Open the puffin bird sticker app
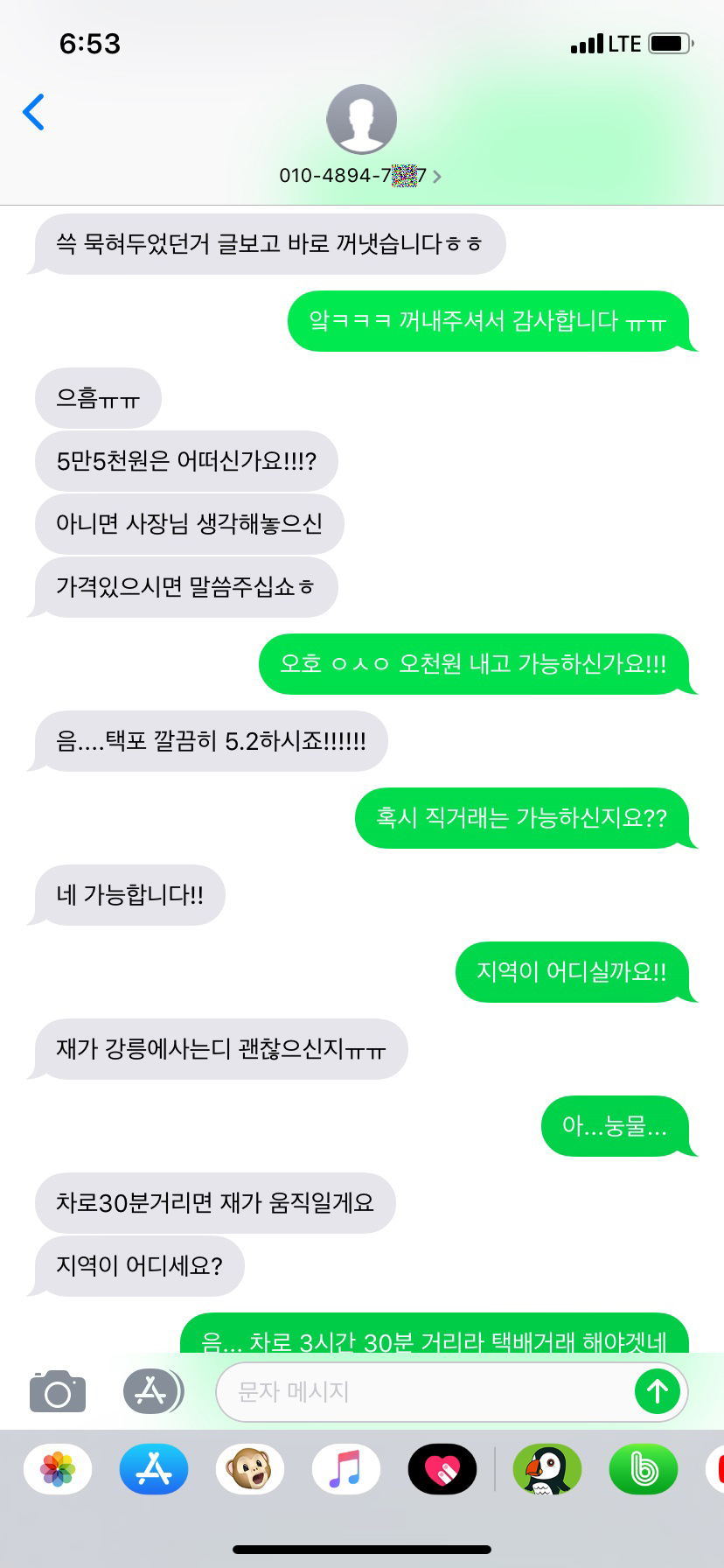The height and width of the screenshot is (1568, 724). coord(547,1469)
